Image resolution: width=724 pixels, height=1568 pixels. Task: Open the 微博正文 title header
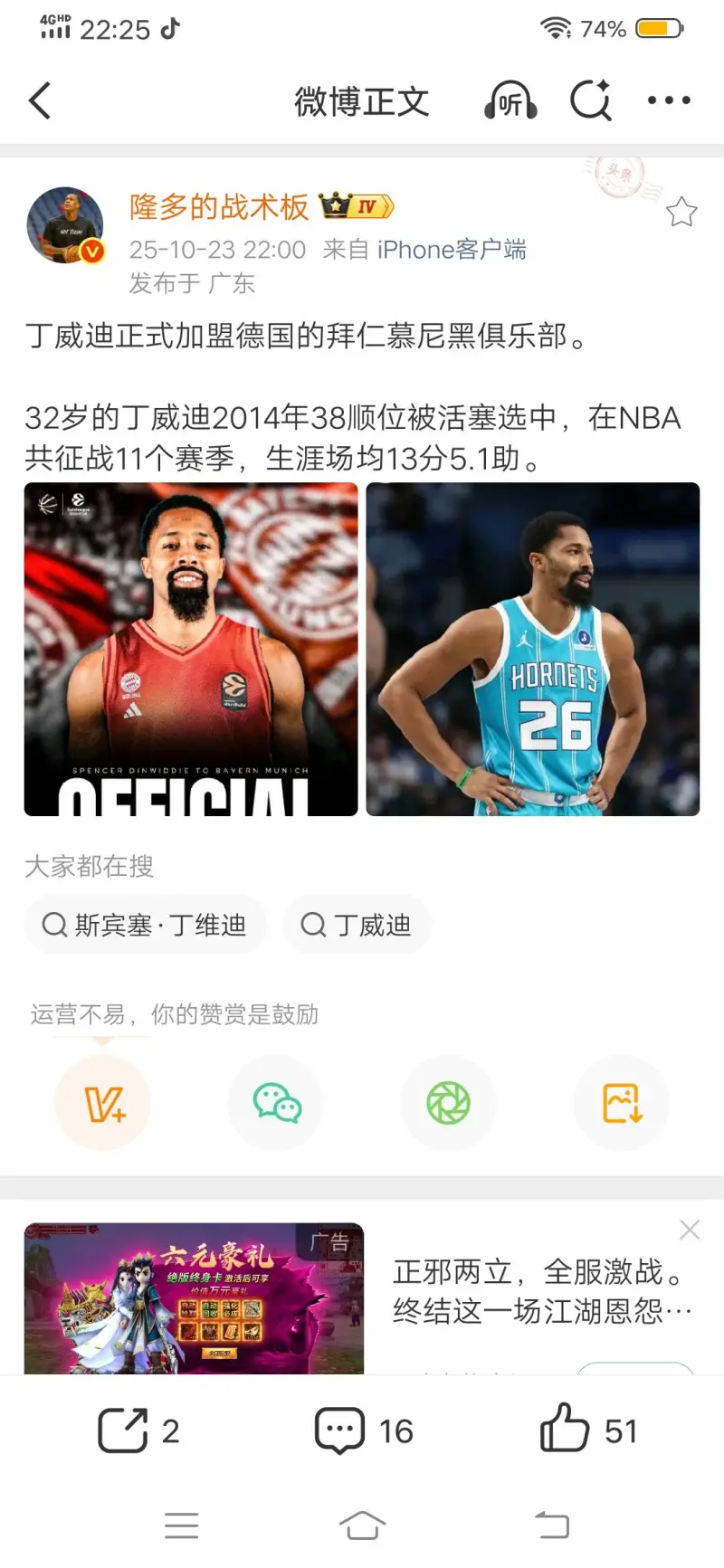tap(361, 101)
